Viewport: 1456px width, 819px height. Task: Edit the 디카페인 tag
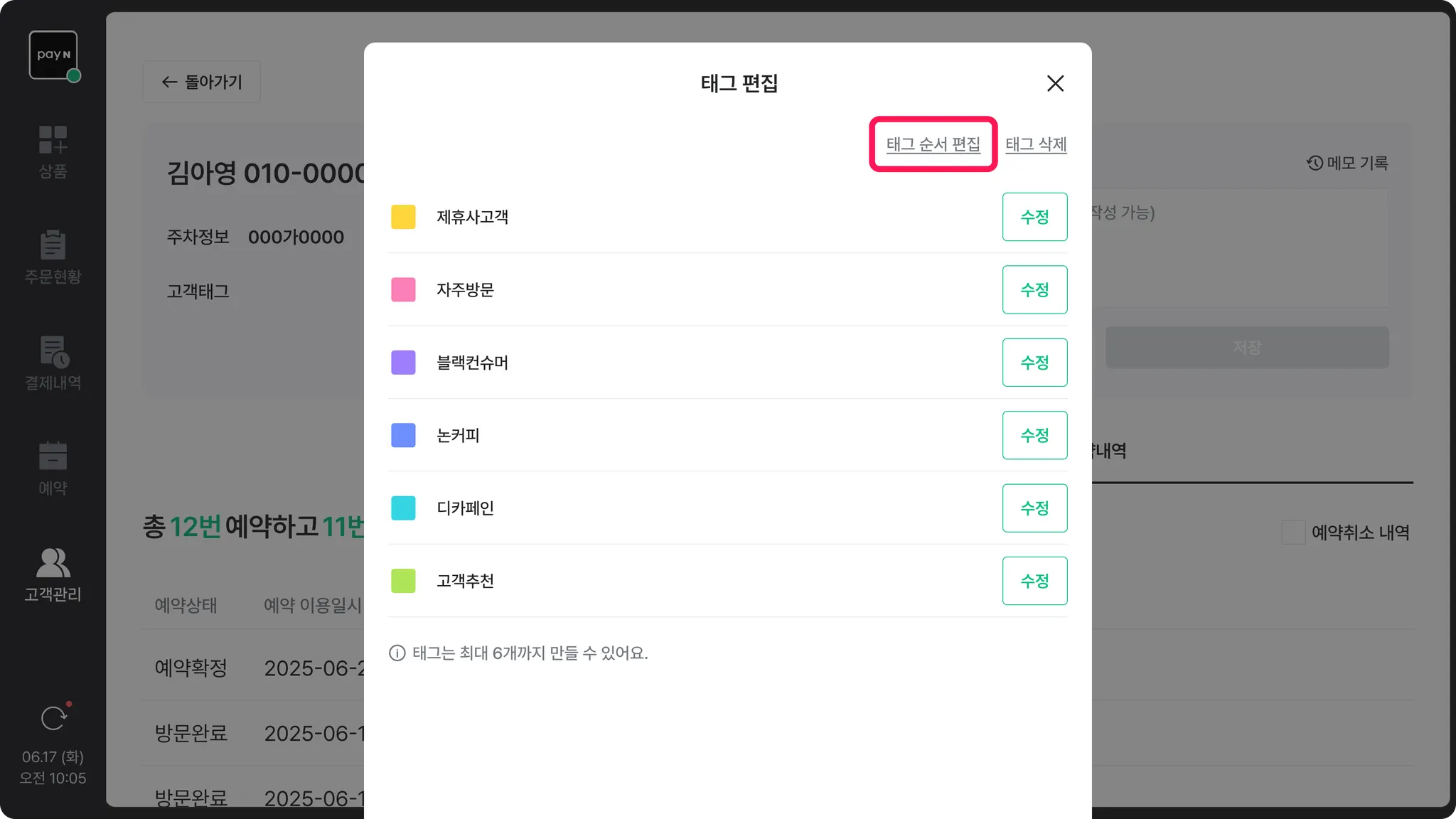(x=1034, y=508)
